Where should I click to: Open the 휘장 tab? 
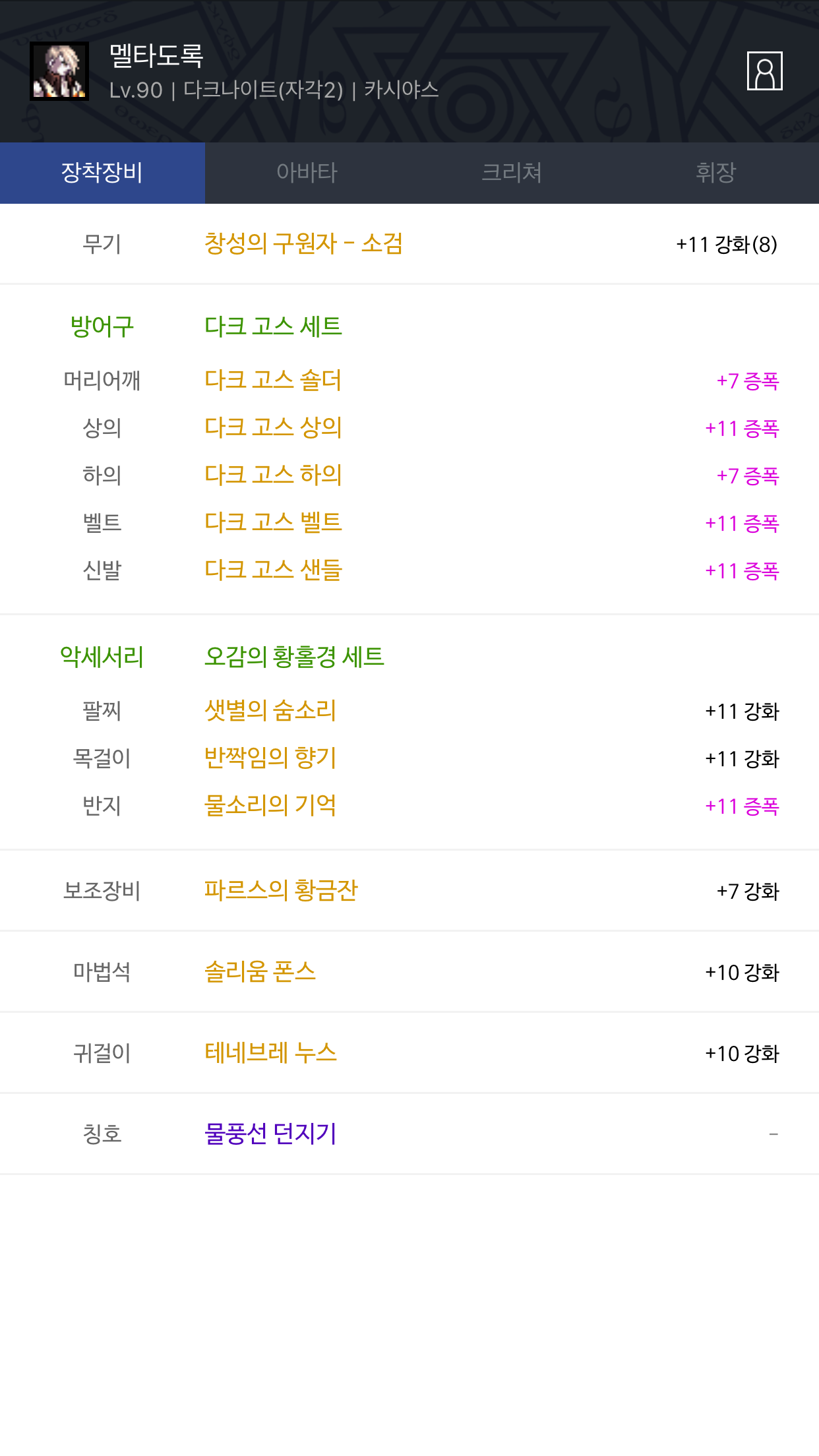pyautogui.click(x=716, y=173)
